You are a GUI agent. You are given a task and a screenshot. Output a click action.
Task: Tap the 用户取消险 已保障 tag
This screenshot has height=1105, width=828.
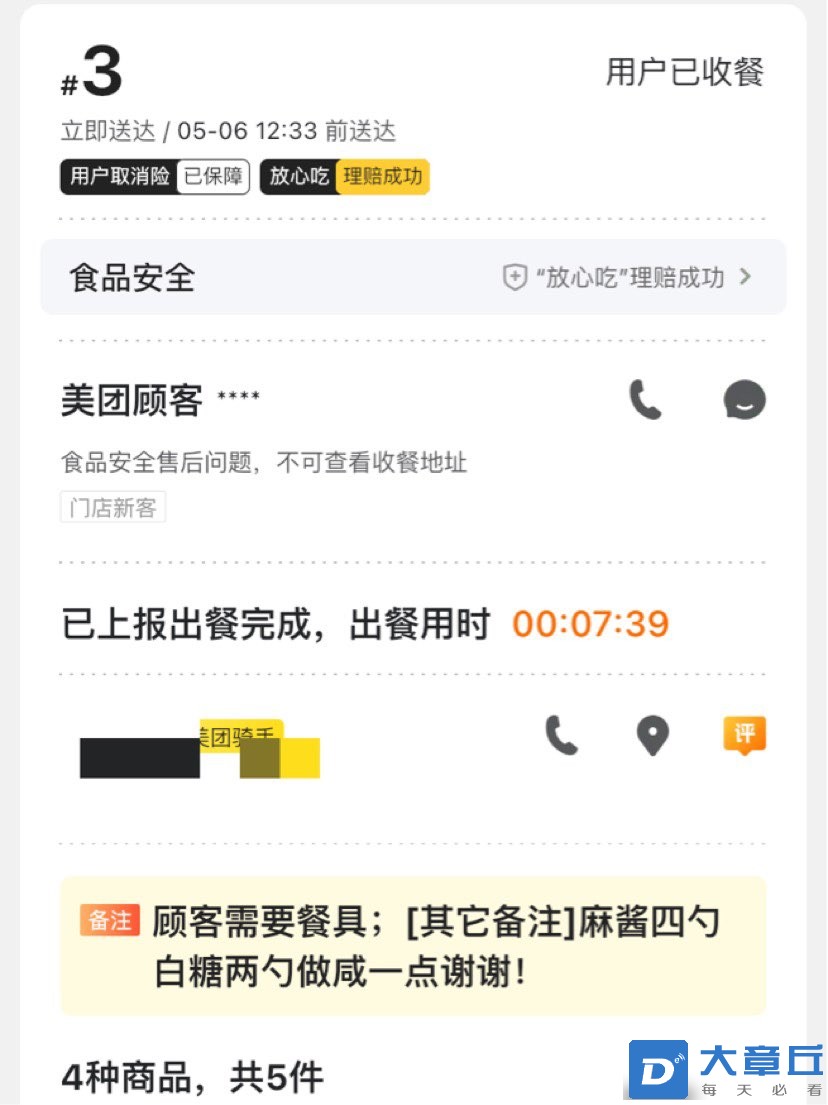pos(154,177)
